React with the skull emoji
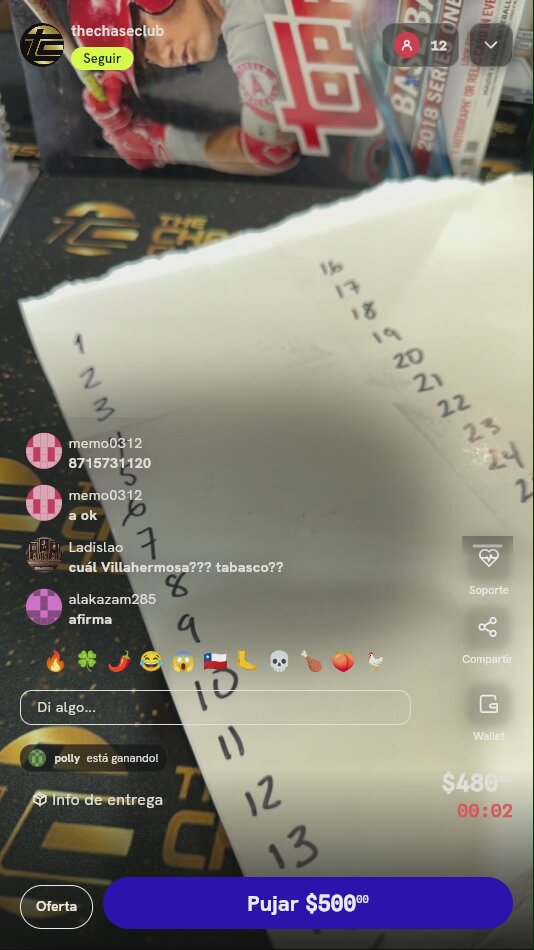Image resolution: width=534 pixels, height=950 pixels. (279, 662)
